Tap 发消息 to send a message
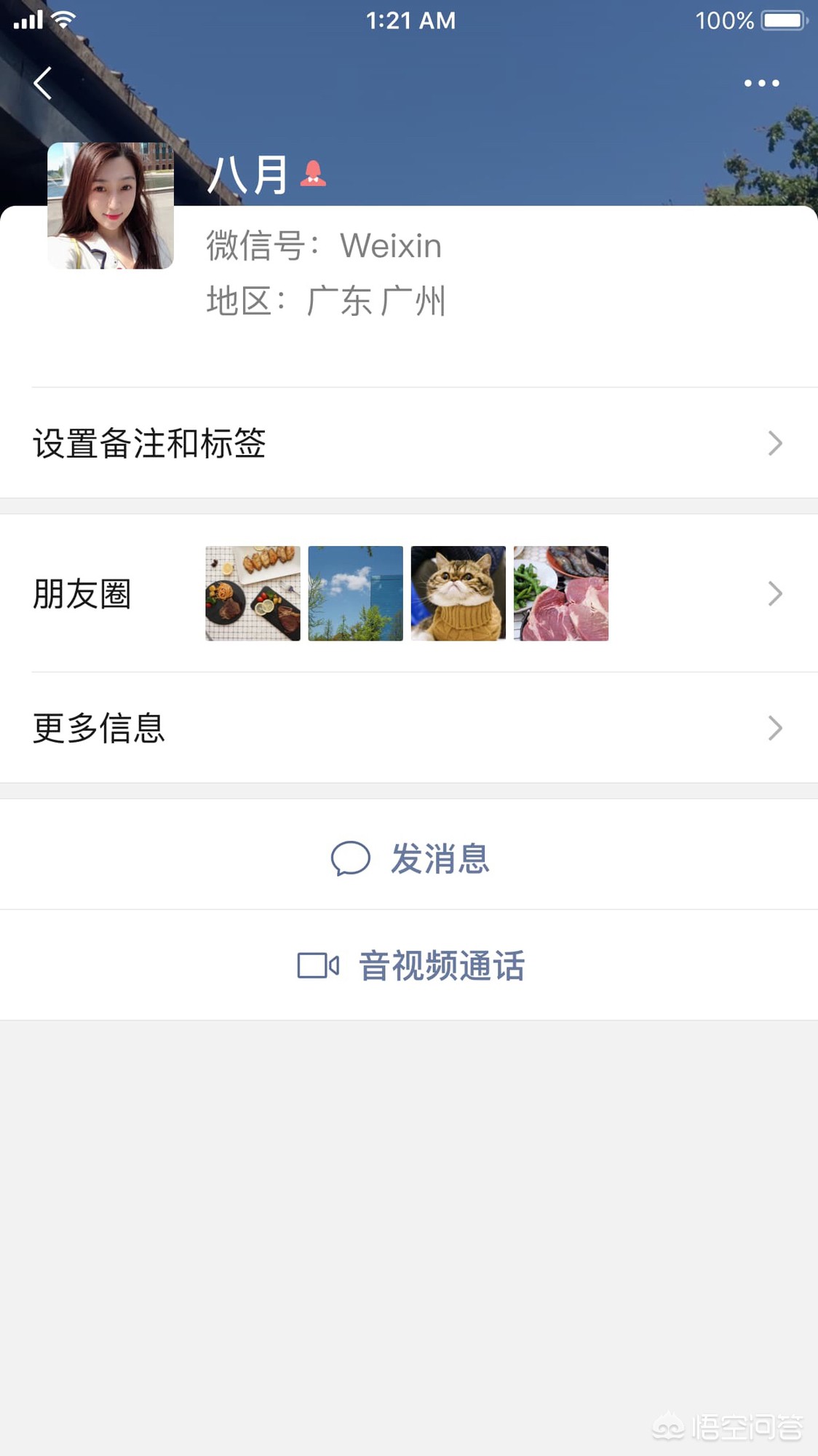This screenshot has width=818, height=1456. tap(410, 858)
